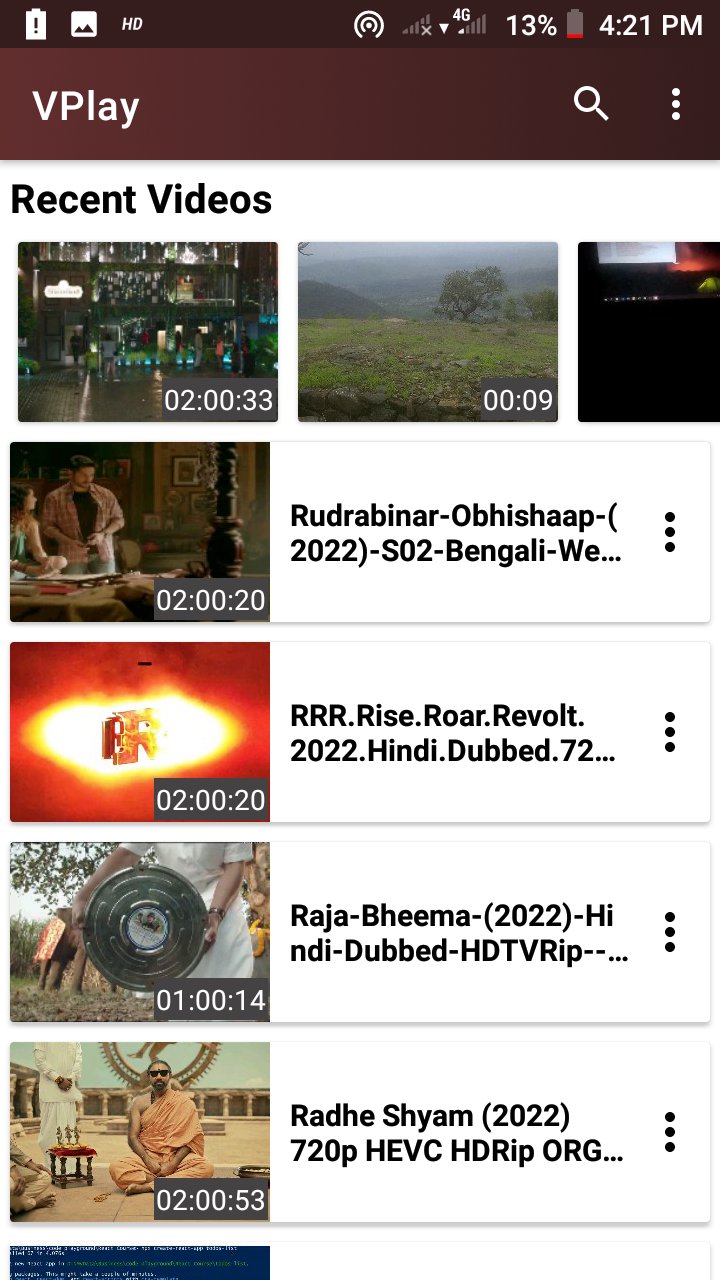Show options for RRR.Rise.Roar.Revolt video
The width and height of the screenshot is (720, 1280).
[670, 733]
